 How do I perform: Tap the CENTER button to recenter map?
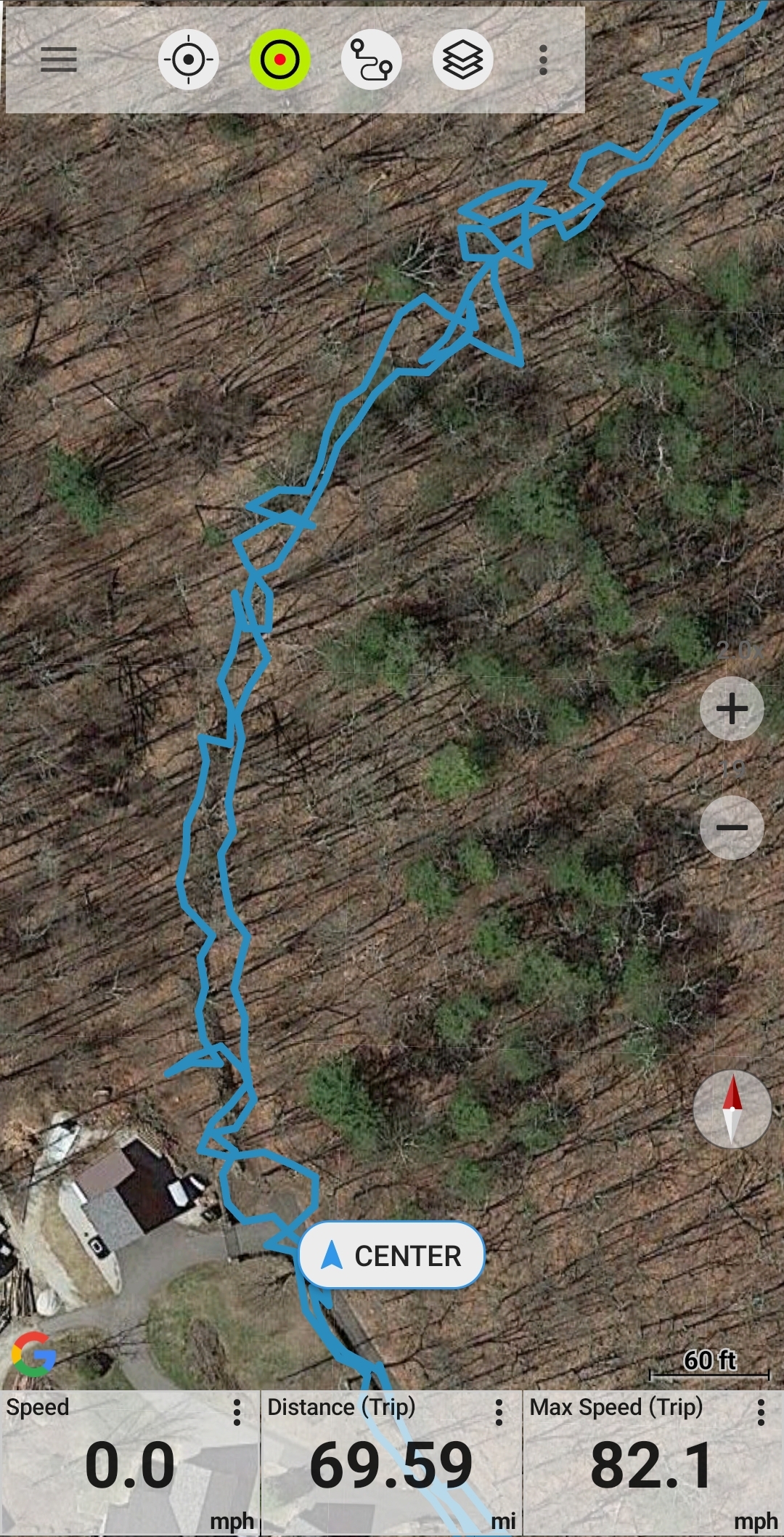point(392,1255)
